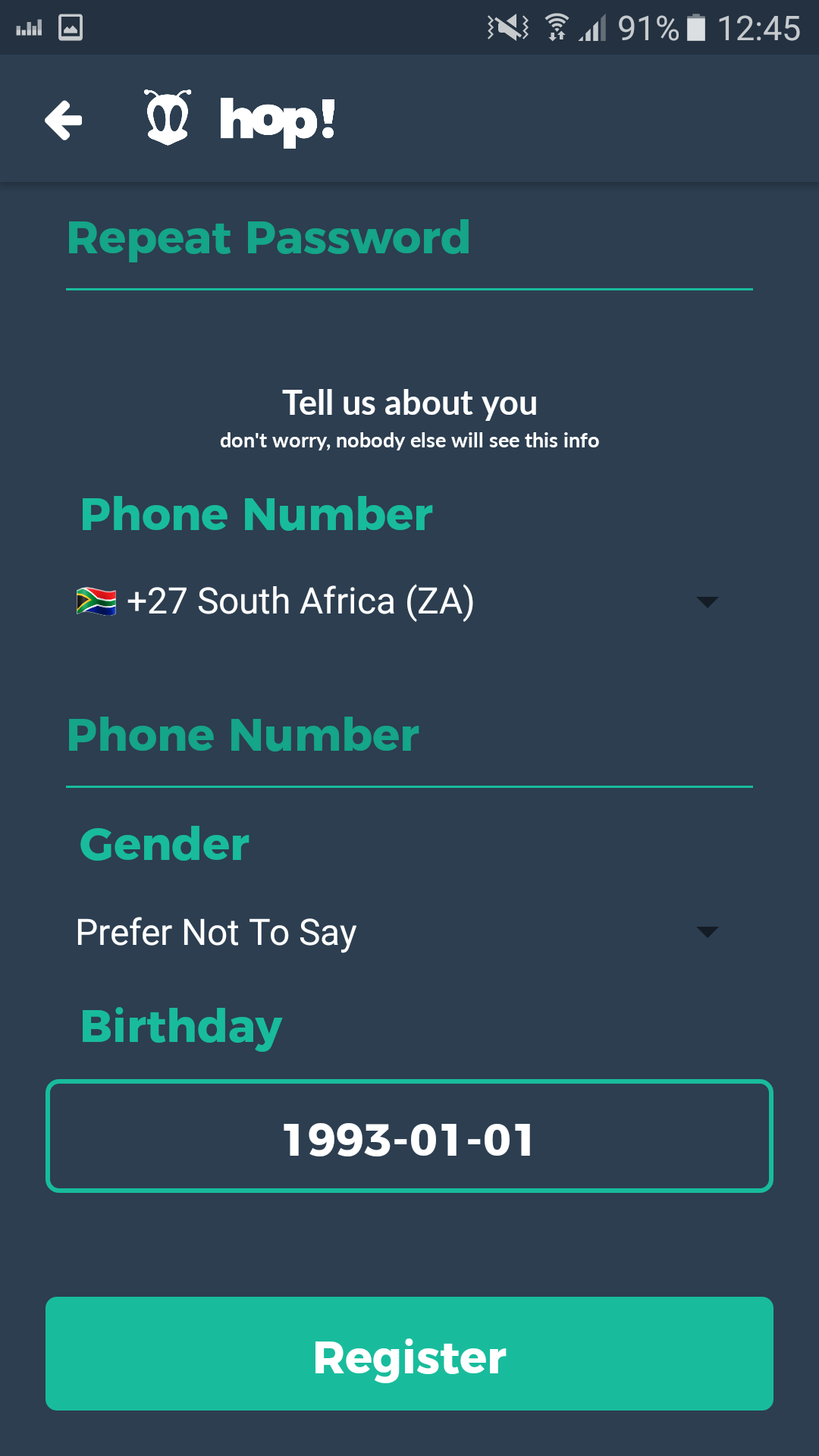Open the +27 South Africa country code dropdown
819x1456 pixels.
tap(397, 602)
